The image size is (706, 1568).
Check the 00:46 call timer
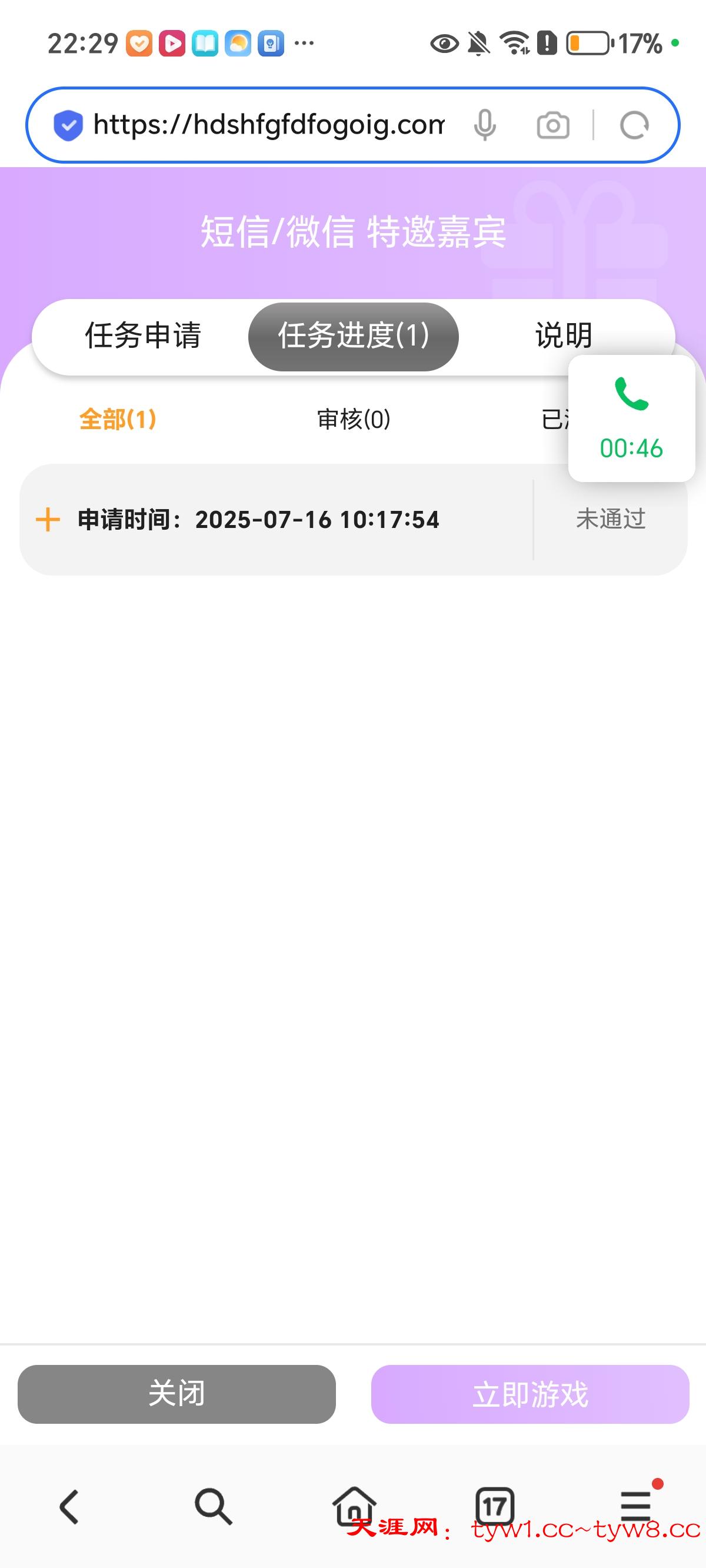(630, 449)
